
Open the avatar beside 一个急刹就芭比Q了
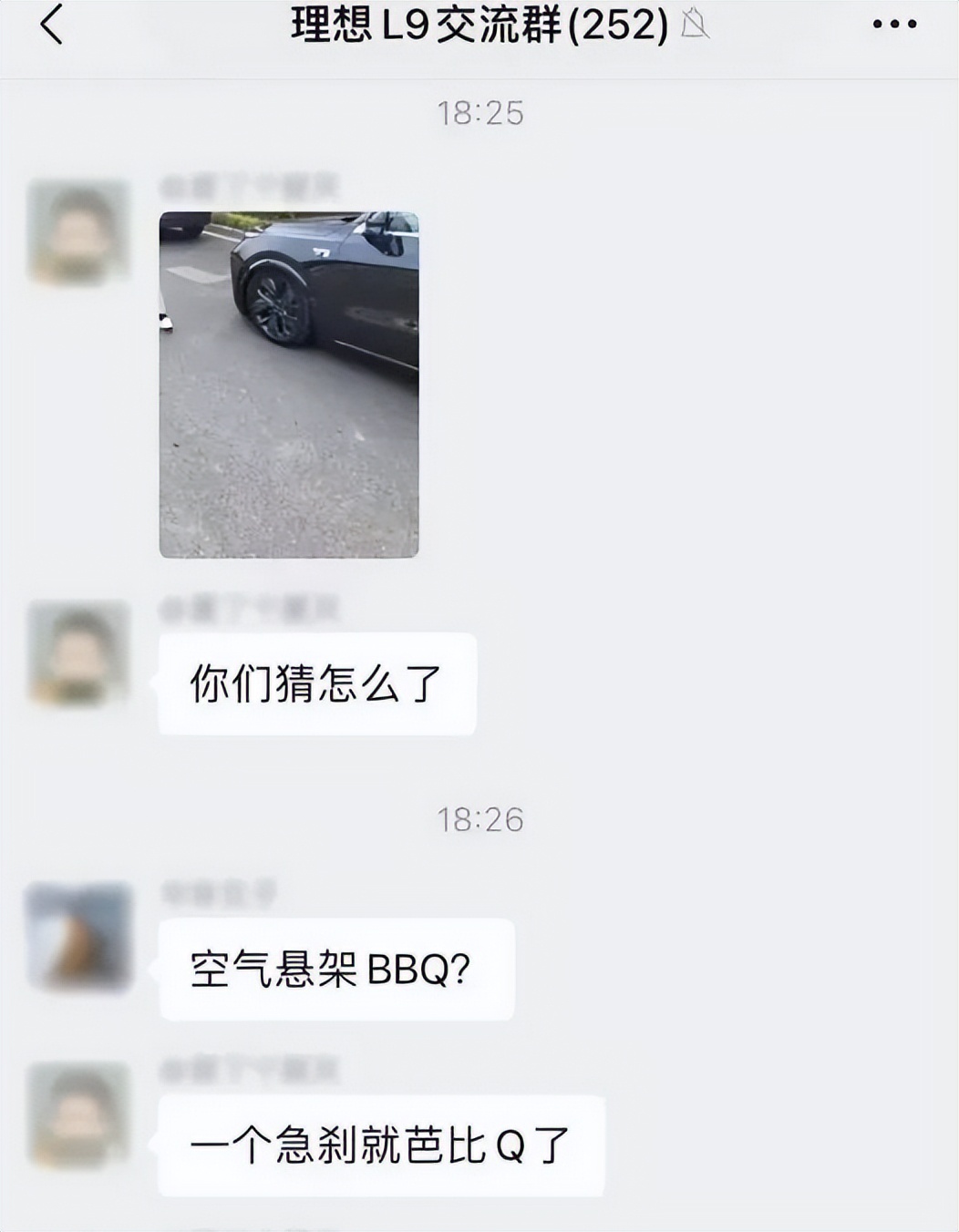(78, 1114)
